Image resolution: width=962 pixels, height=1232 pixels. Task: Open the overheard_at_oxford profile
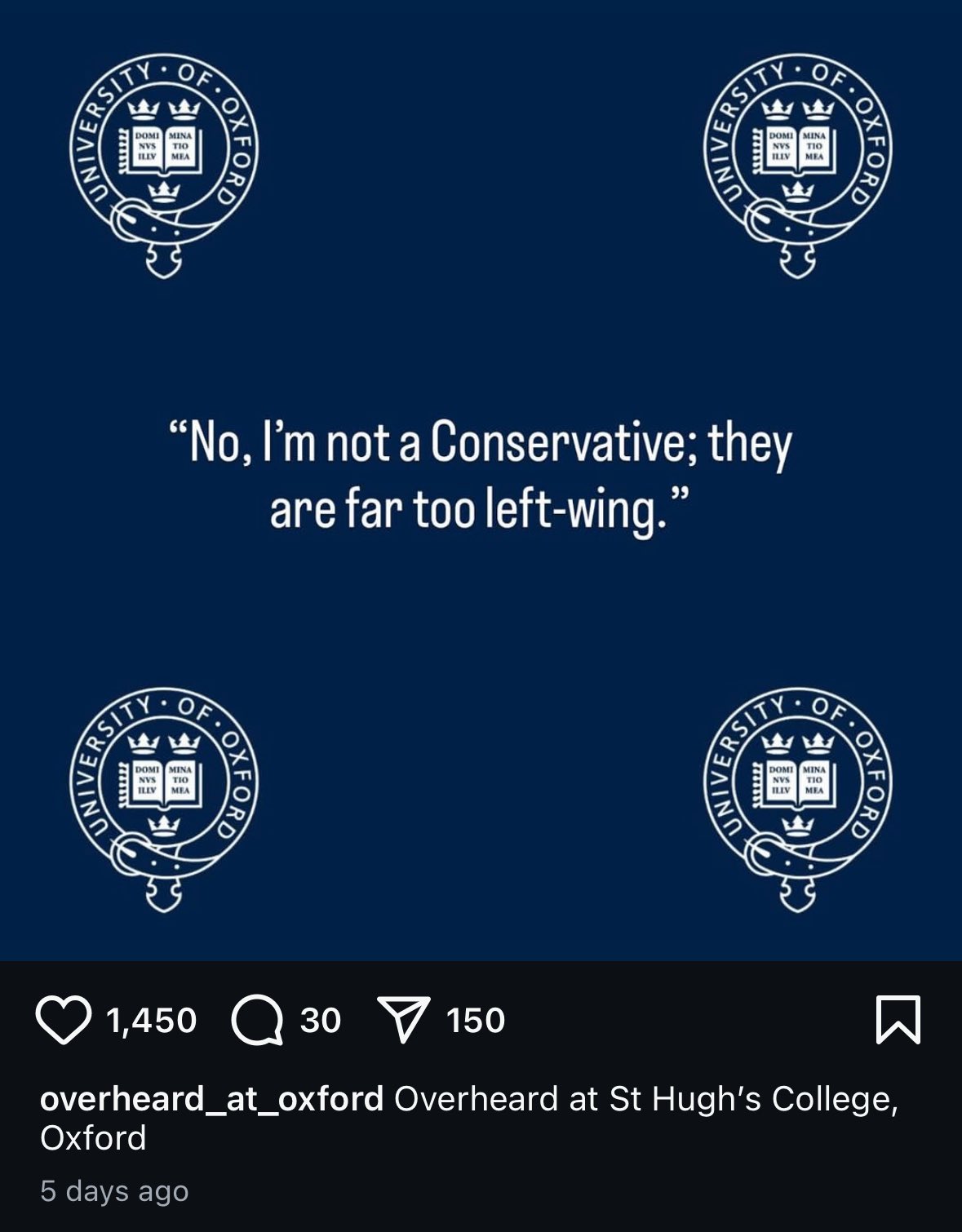(211, 1099)
